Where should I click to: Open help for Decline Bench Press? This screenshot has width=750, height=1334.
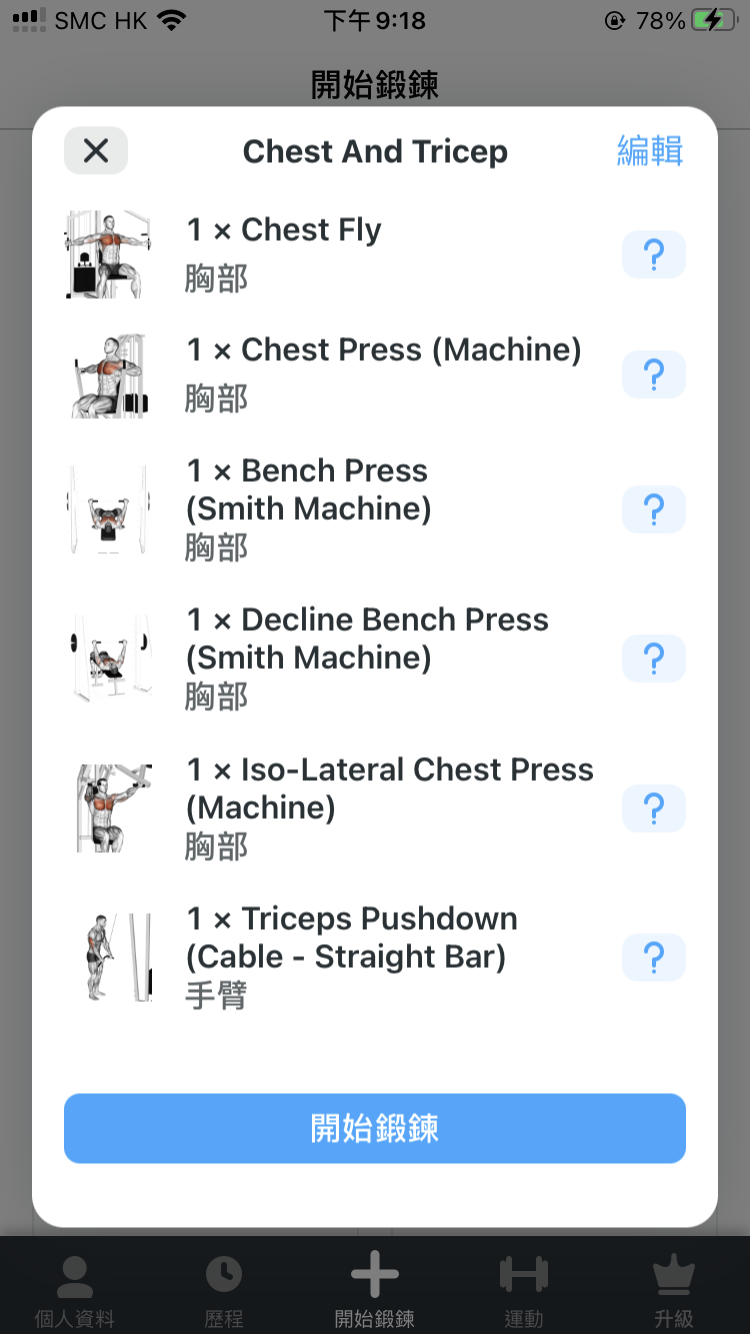pyautogui.click(x=654, y=659)
